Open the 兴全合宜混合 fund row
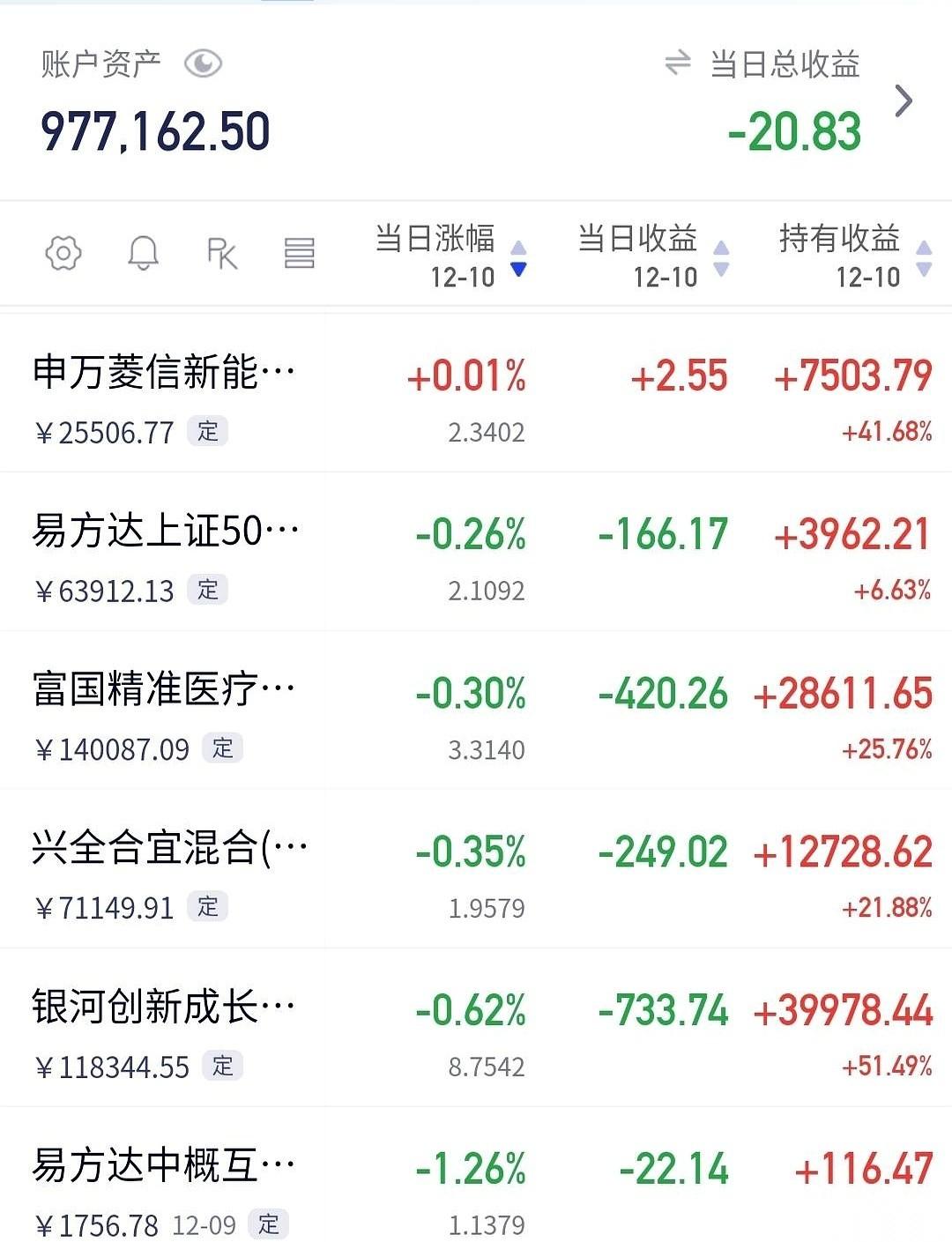This screenshot has width=952, height=1242. tap(476, 869)
